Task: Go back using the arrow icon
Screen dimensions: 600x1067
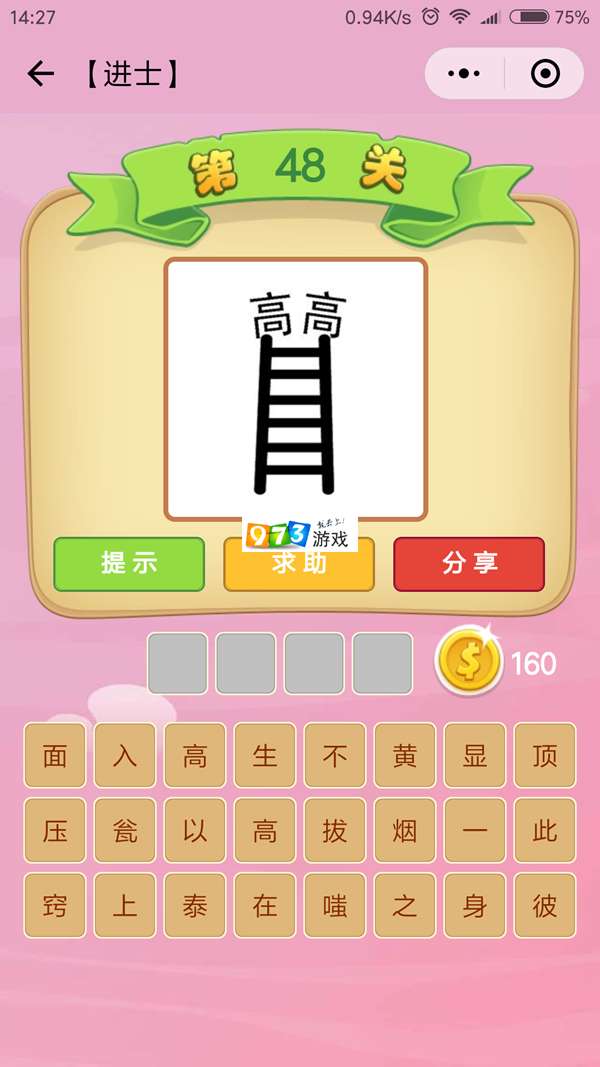Action: coord(40,74)
